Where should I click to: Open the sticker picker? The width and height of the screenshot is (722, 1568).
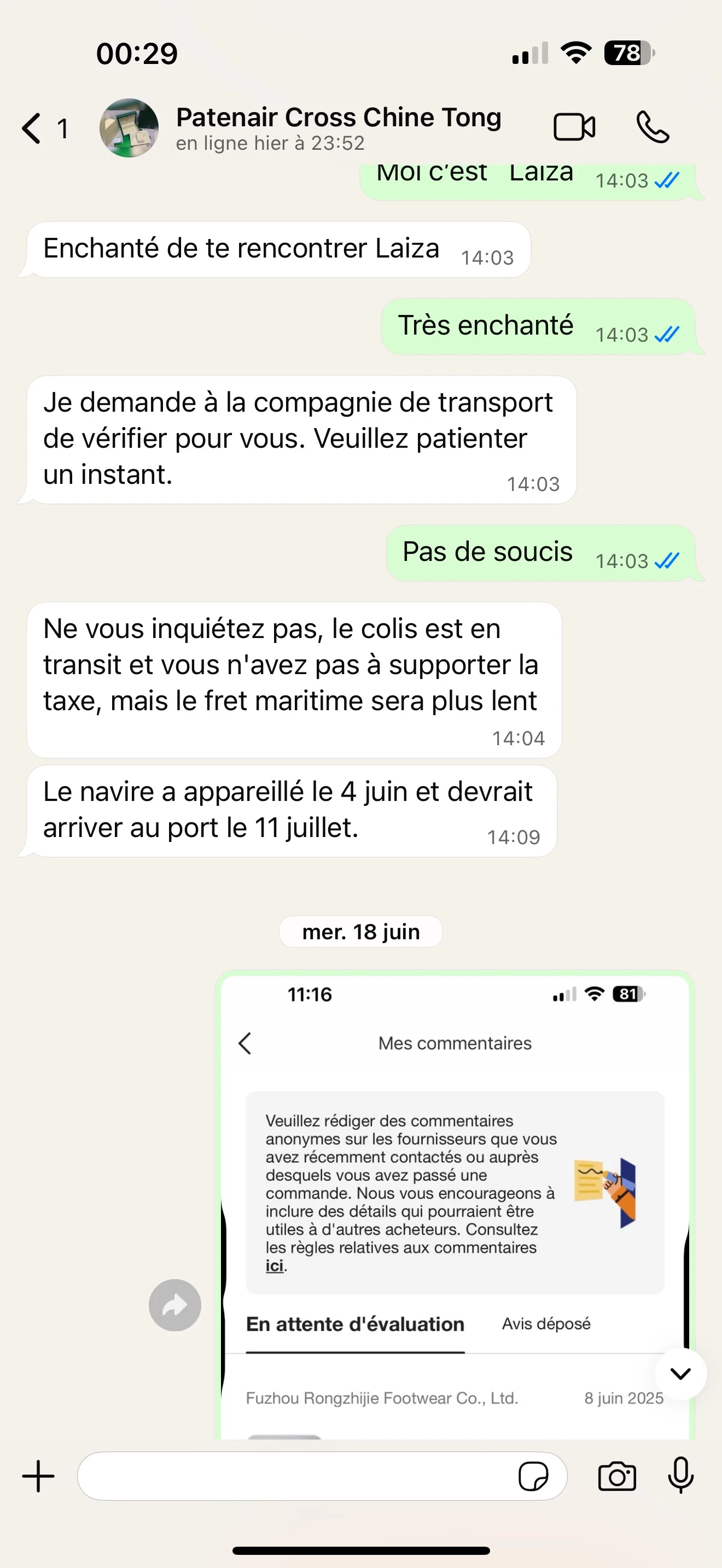click(533, 1477)
